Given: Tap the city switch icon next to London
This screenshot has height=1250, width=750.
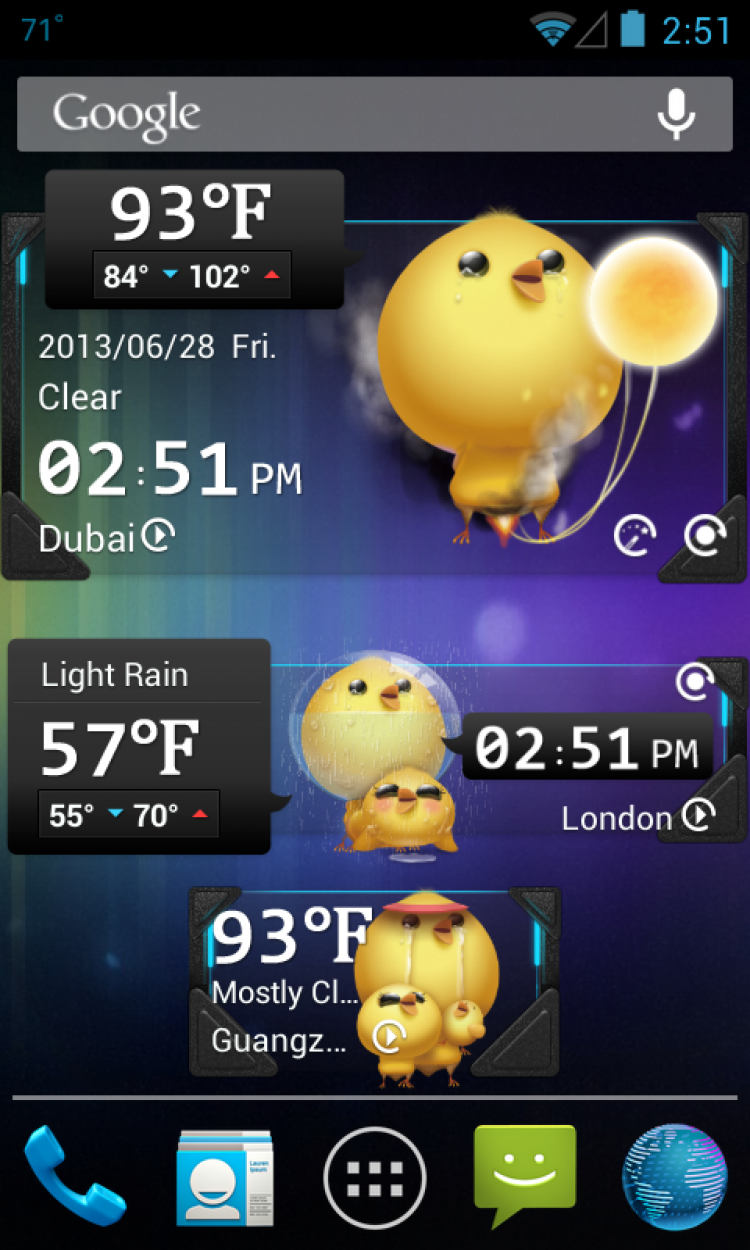Looking at the screenshot, I should click(x=698, y=816).
